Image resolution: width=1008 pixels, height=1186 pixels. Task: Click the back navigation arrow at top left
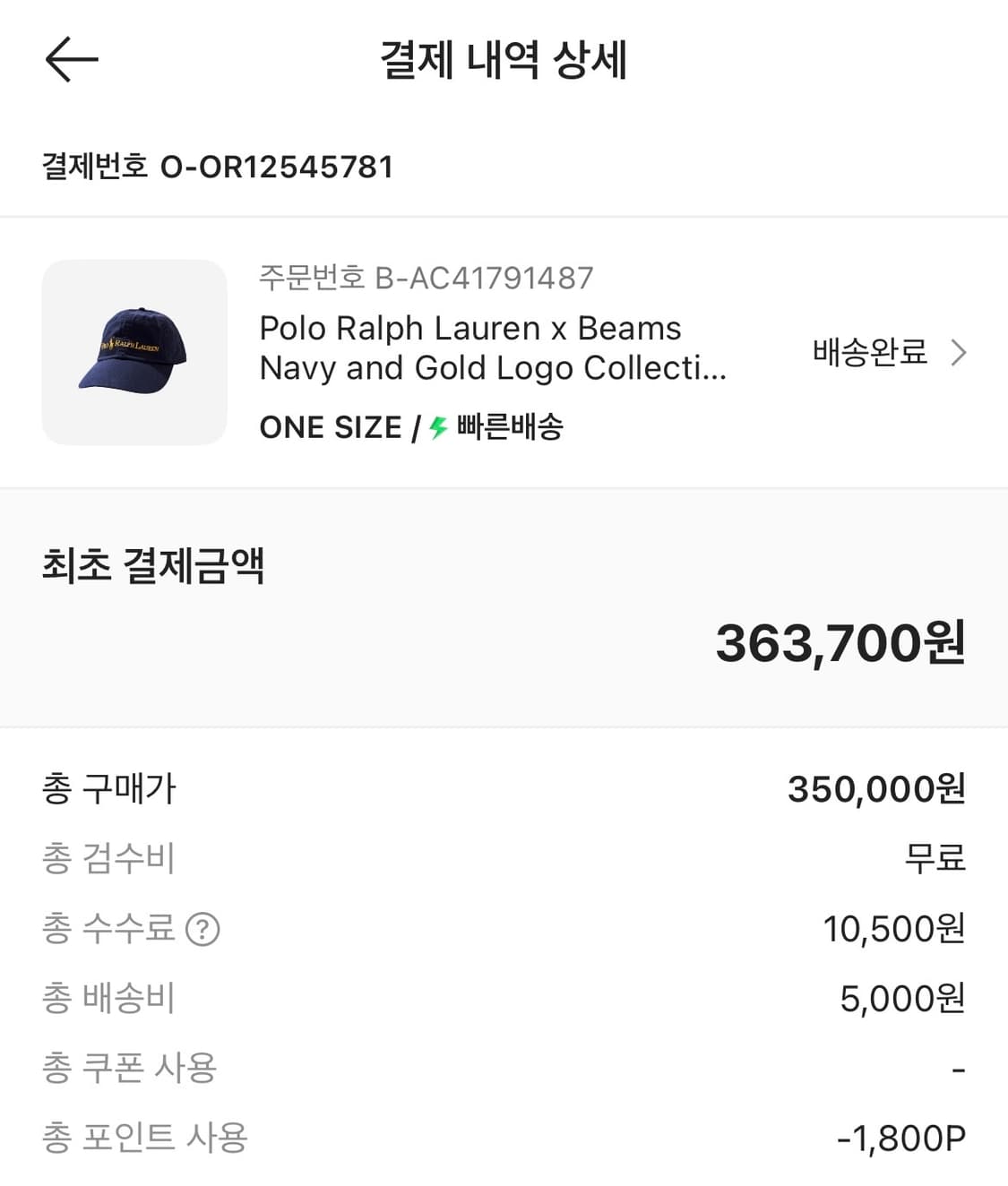point(71,59)
